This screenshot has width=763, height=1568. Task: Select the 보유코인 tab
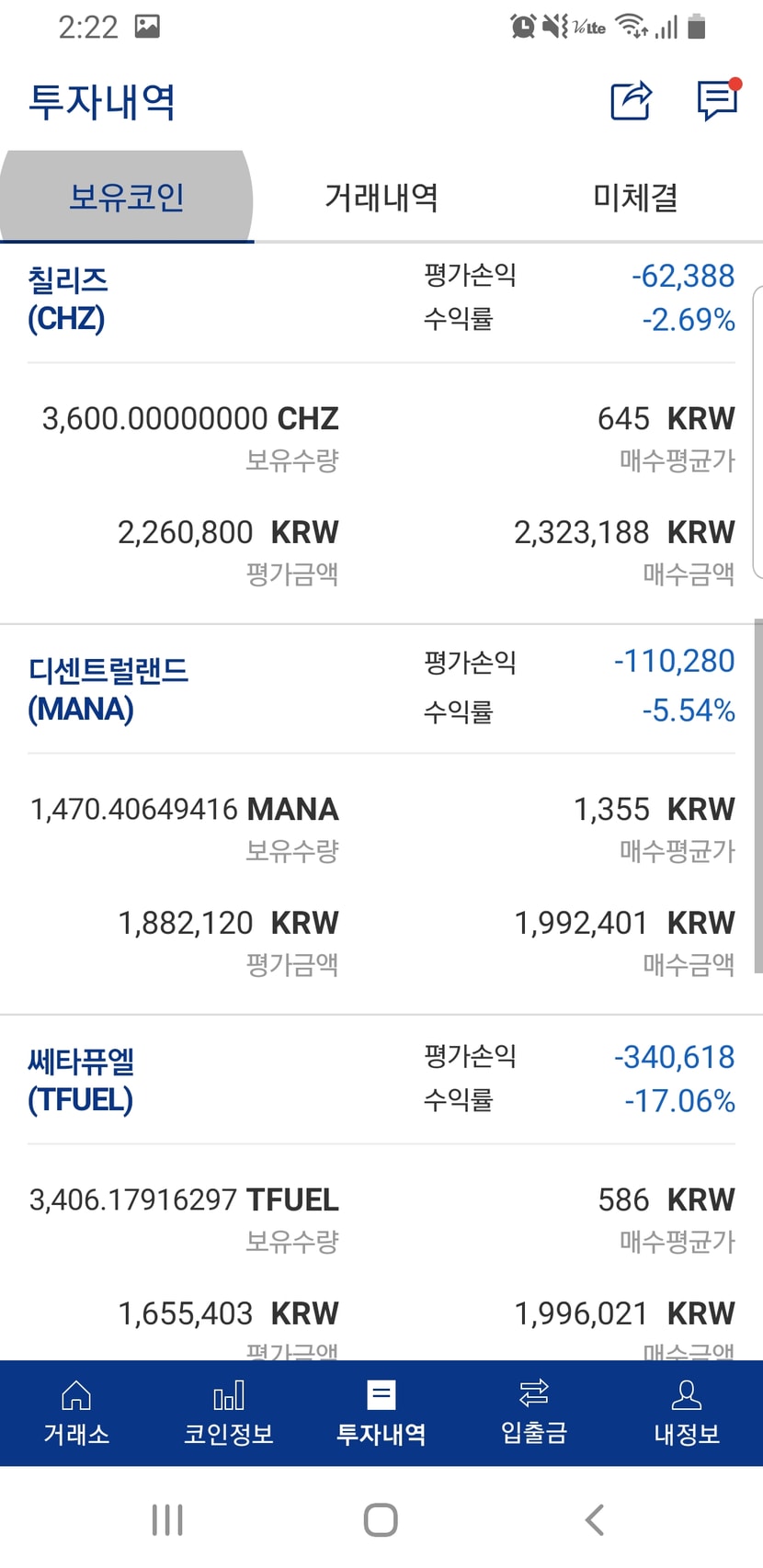[127, 198]
